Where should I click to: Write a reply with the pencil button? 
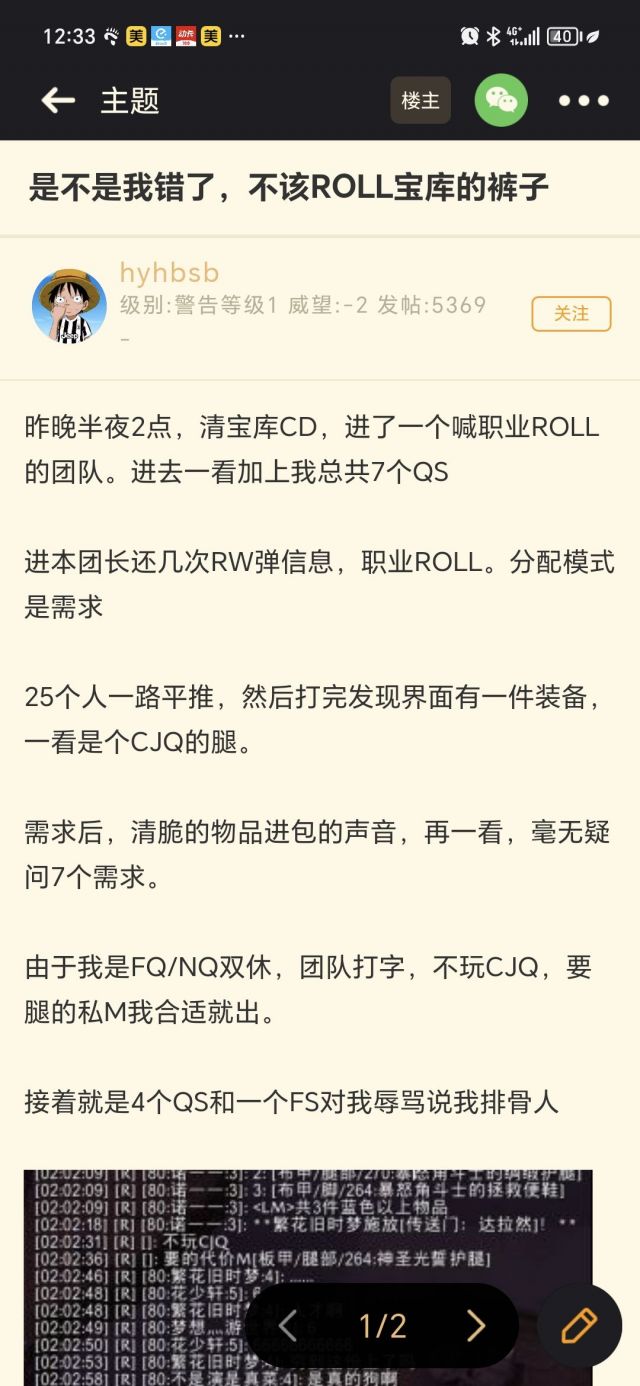coord(579,1326)
